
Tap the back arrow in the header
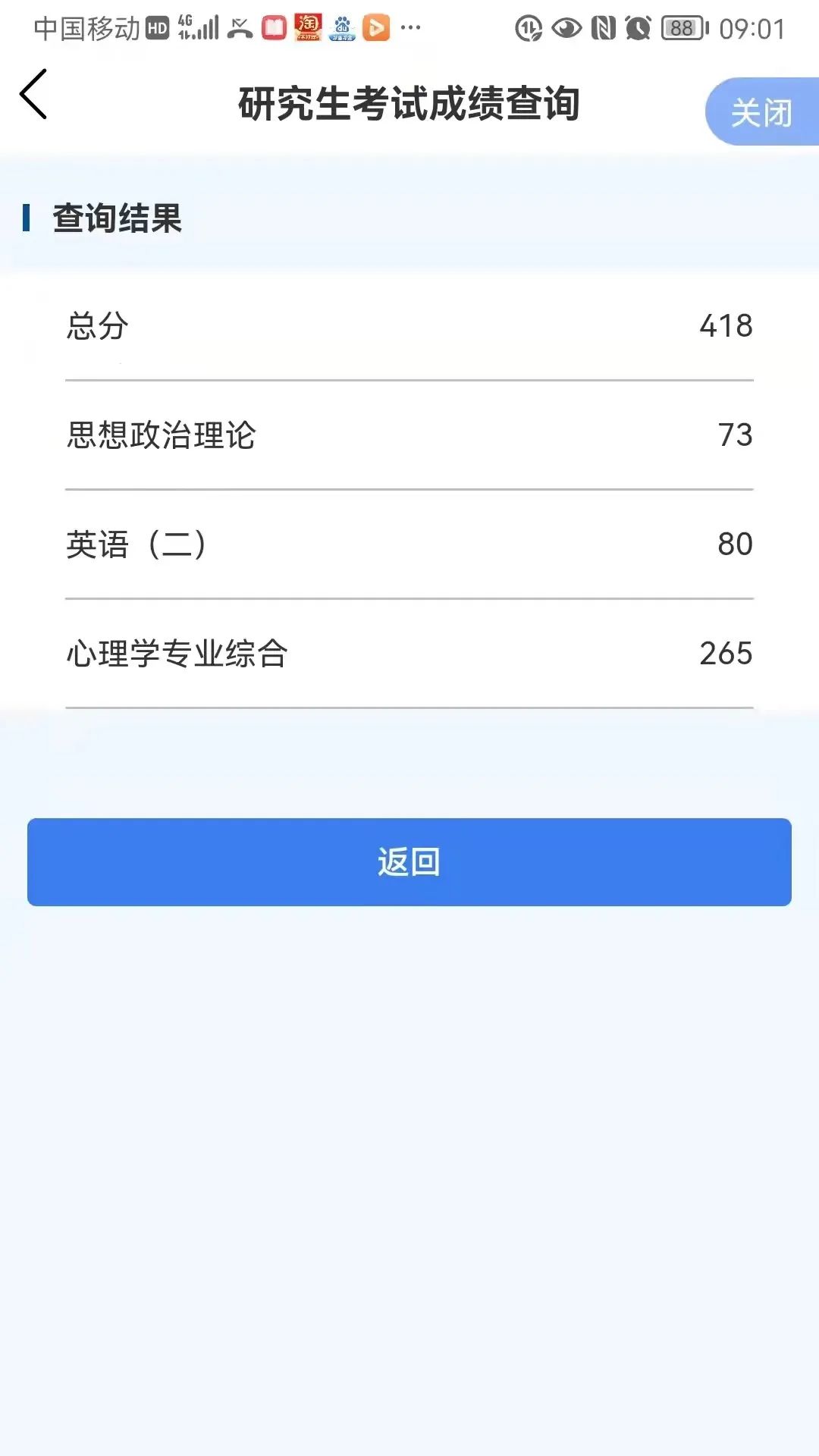click(x=34, y=94)
